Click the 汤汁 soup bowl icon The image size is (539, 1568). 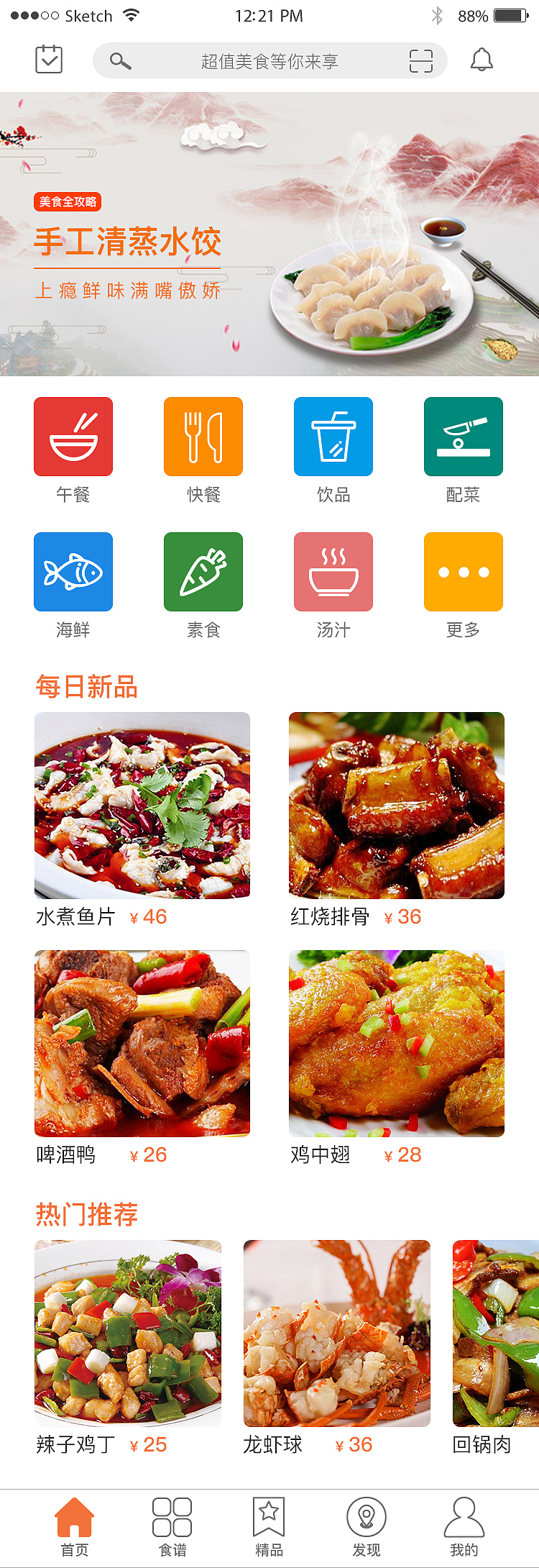click(x=333, y=571)
